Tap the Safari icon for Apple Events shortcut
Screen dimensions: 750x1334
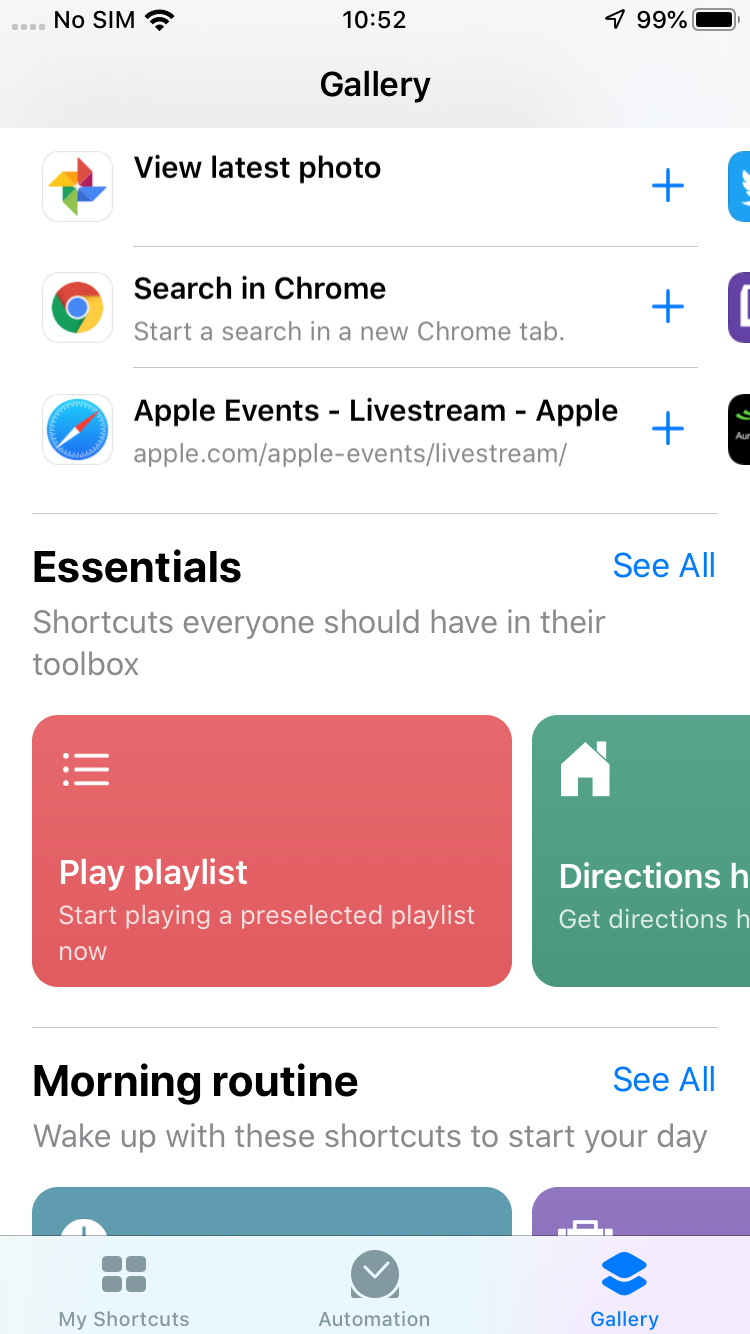[x=77, y=429]
